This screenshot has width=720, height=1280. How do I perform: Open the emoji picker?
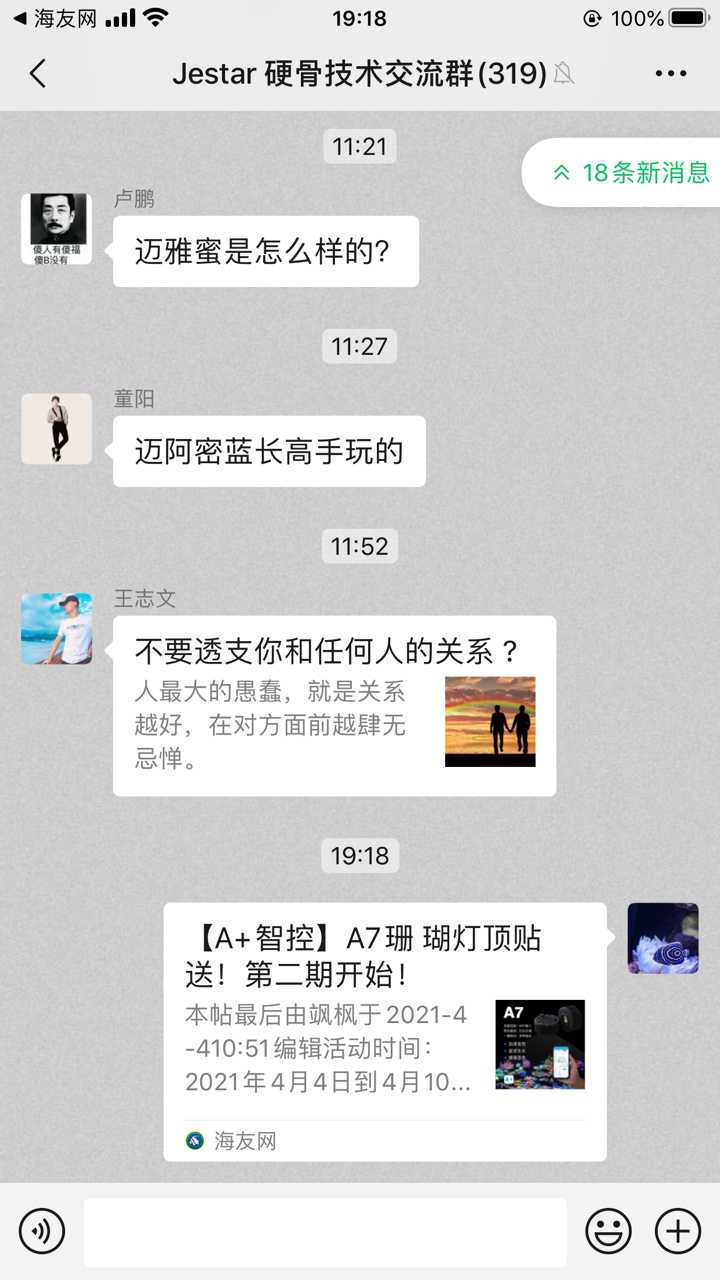608,1230
